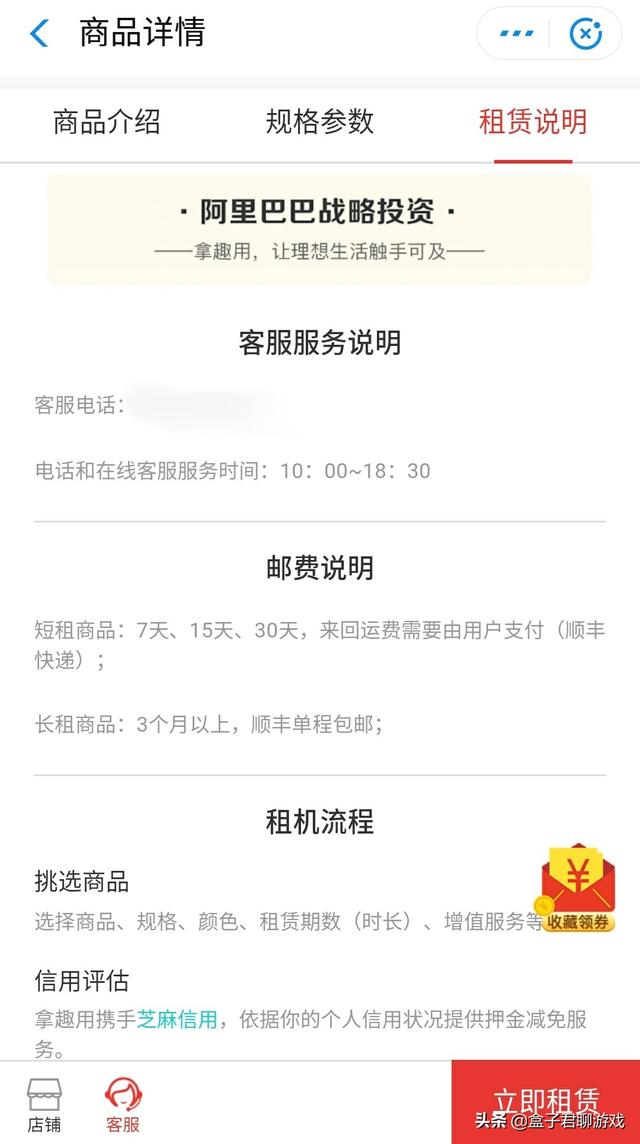Switch to the 商品介绍 tab
Screen dimensions: 640x1144
(x=107, y=121)
